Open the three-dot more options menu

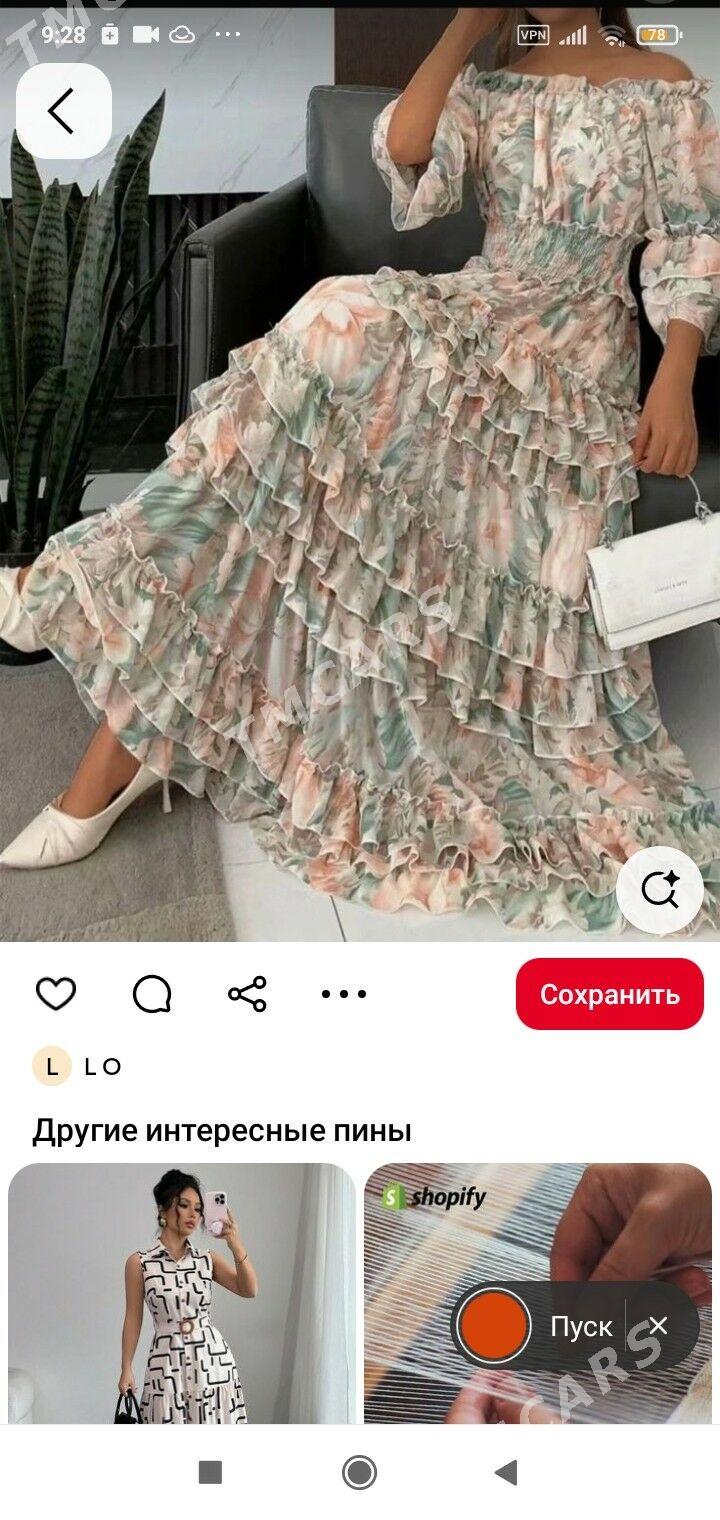pyautogui.click(x=344, y=994)
